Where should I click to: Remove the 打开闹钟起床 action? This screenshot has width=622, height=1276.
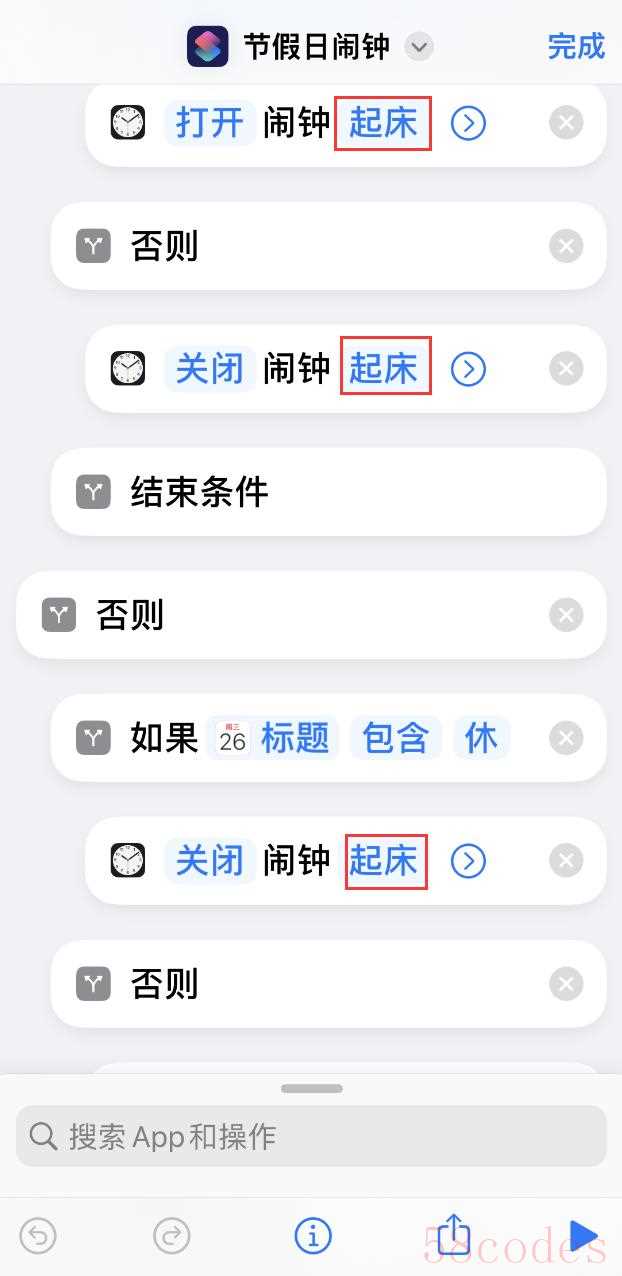pos(566,123)
